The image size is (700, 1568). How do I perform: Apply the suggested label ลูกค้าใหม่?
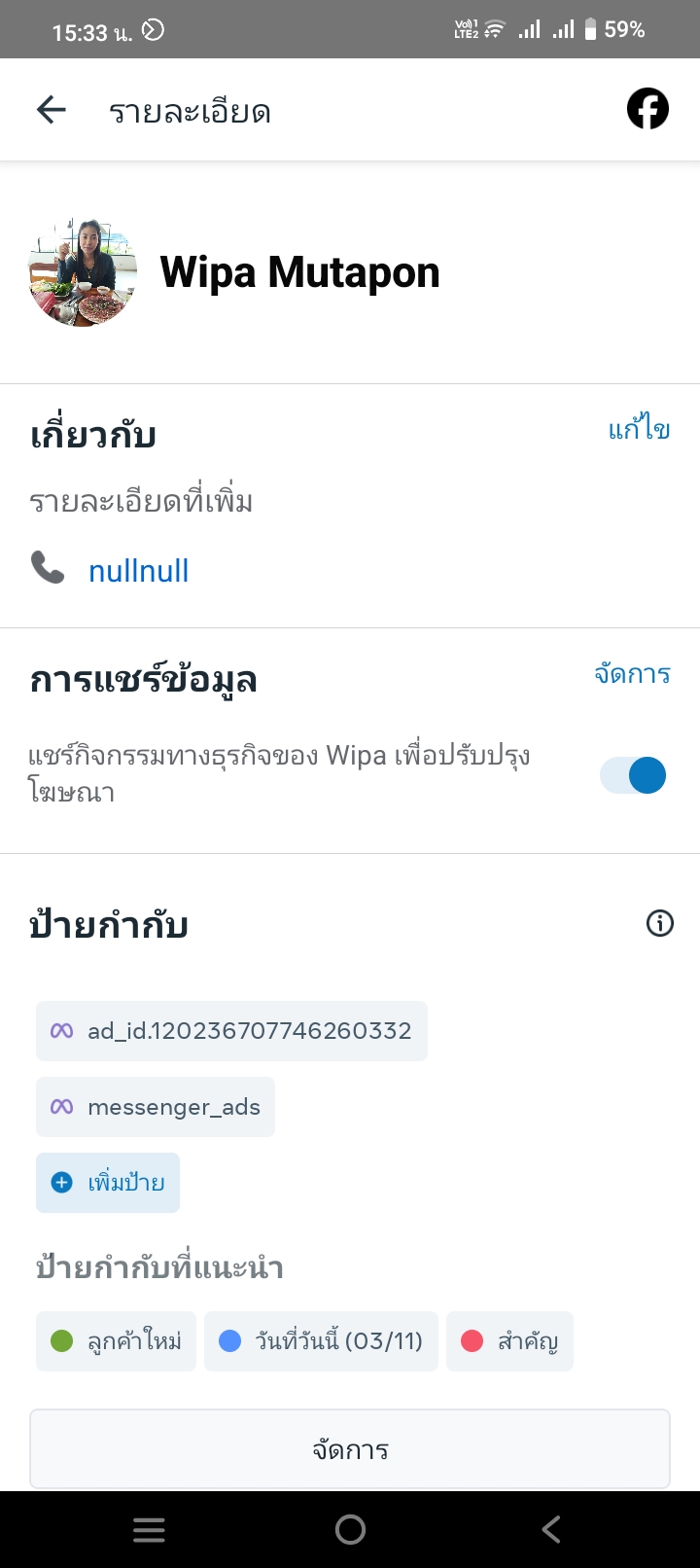point(116,1341)
